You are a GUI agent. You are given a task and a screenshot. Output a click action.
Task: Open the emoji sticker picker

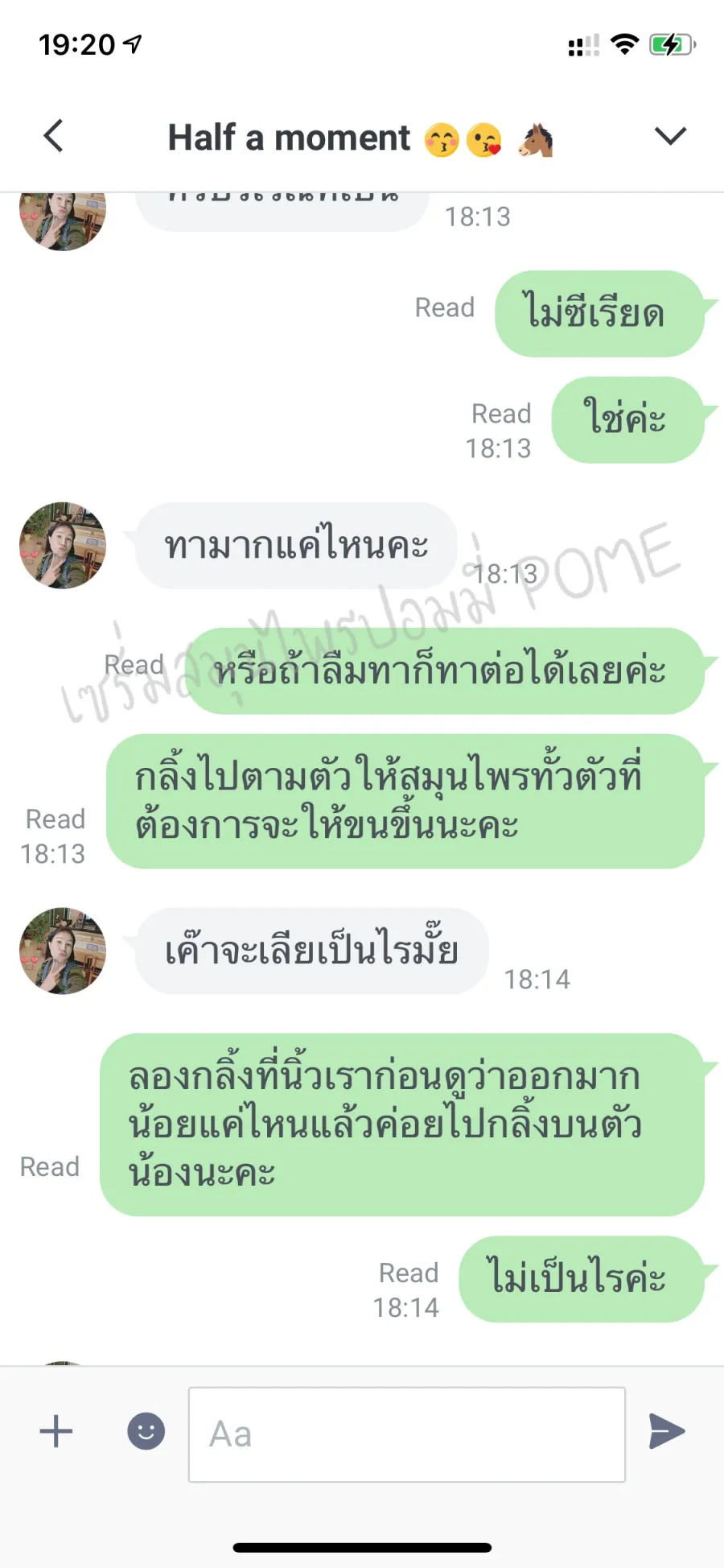click(x=146, y=1432)
